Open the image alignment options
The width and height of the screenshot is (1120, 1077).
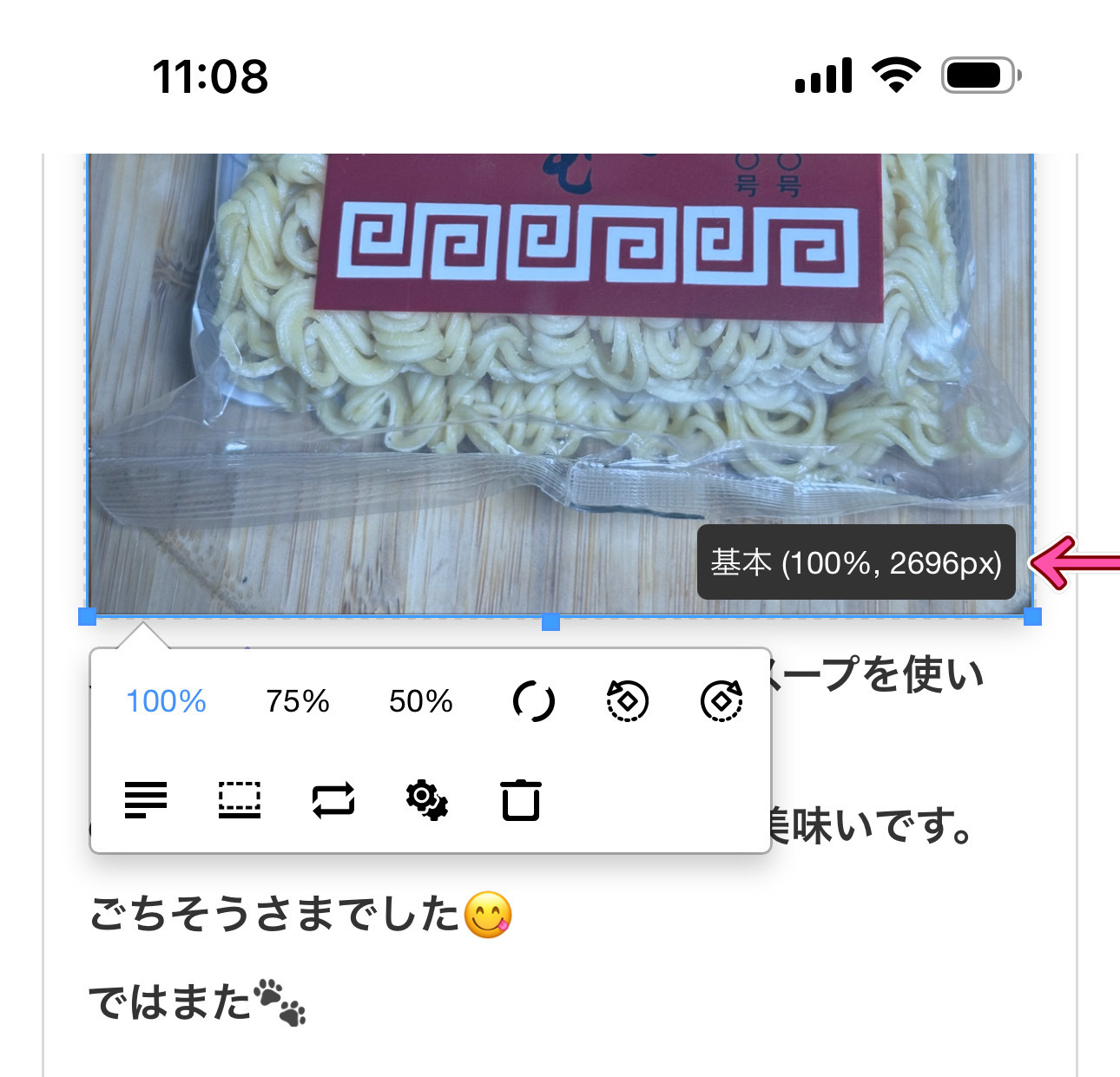click(x=146, y=799)
